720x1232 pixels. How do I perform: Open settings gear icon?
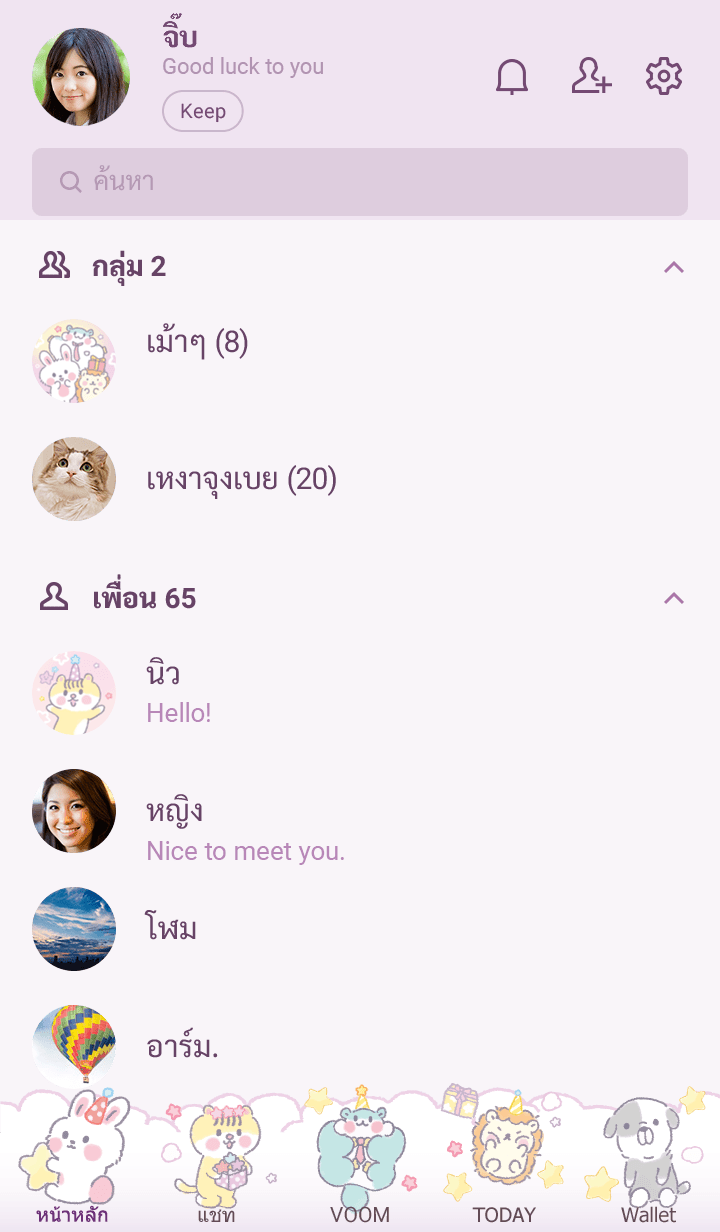coord(663,77)
